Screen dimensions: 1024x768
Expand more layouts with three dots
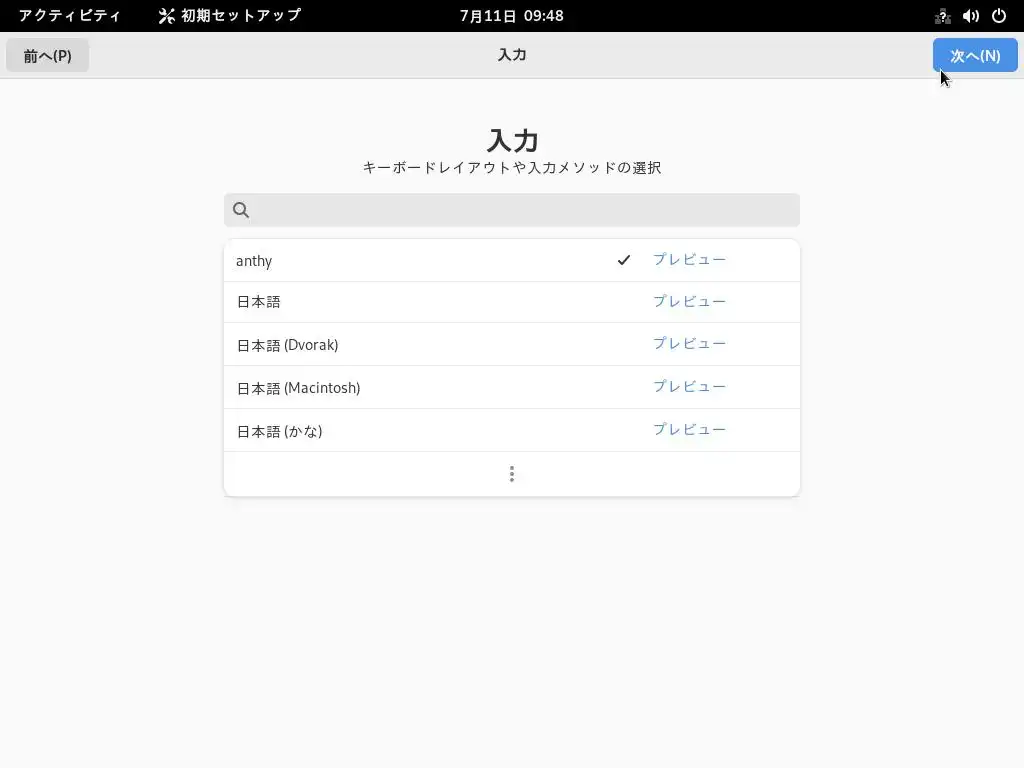[x=512, y=474]
